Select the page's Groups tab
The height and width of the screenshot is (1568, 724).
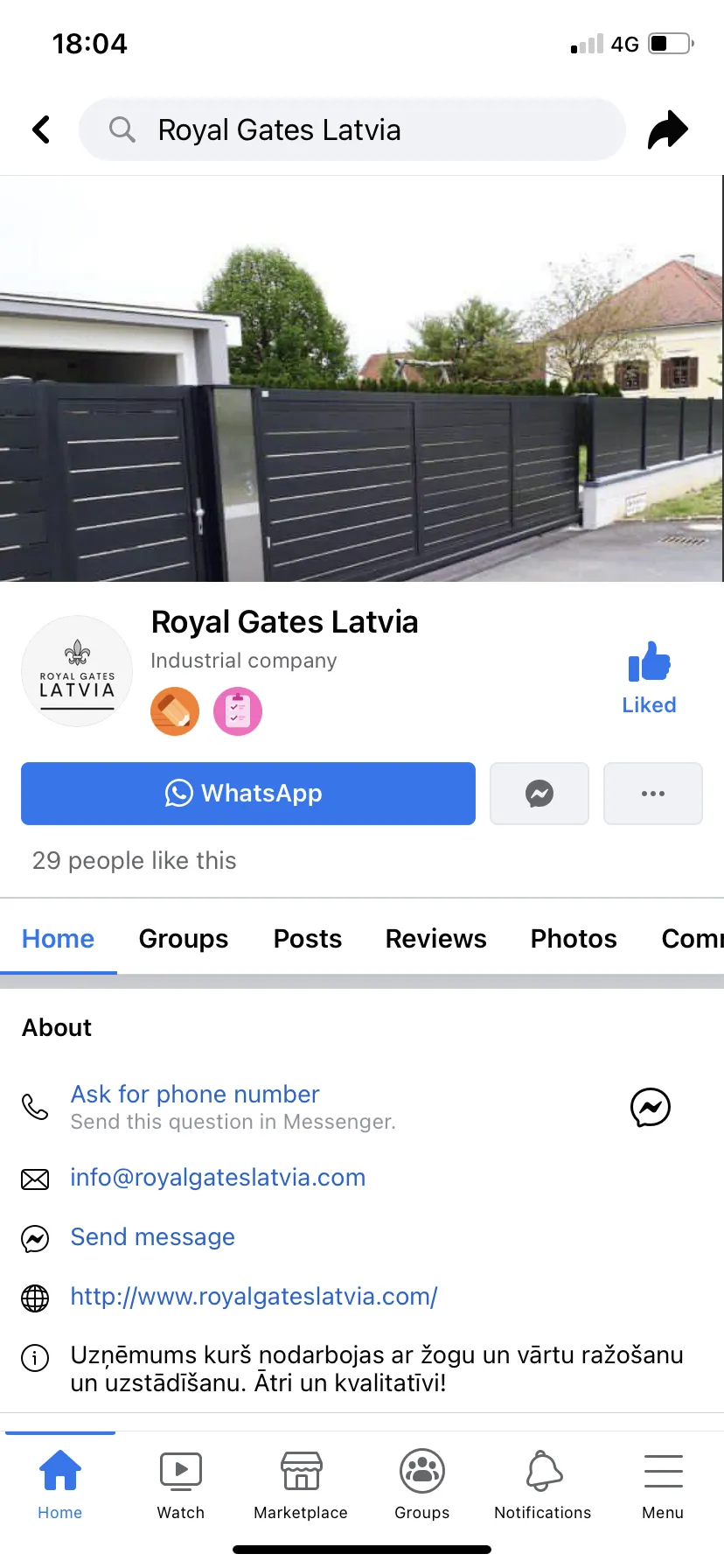(x=184, y=938)
